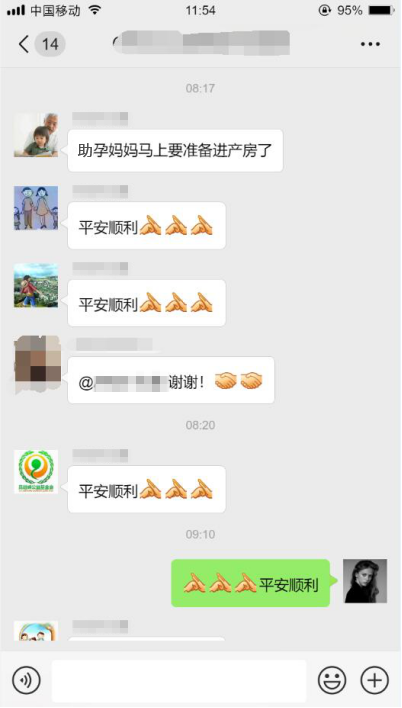Tap the message text field
Screen dimensions: 402x708
(179, 680)
